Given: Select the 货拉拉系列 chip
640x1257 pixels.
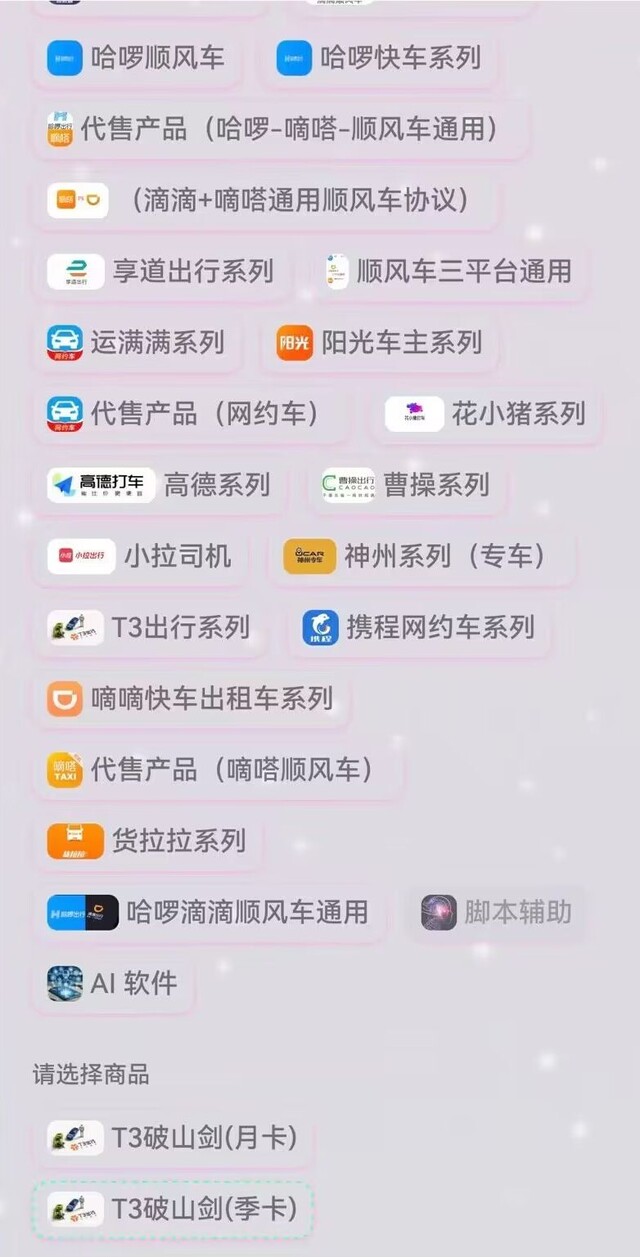Looking at the screenshot, I should pos(147,840).
